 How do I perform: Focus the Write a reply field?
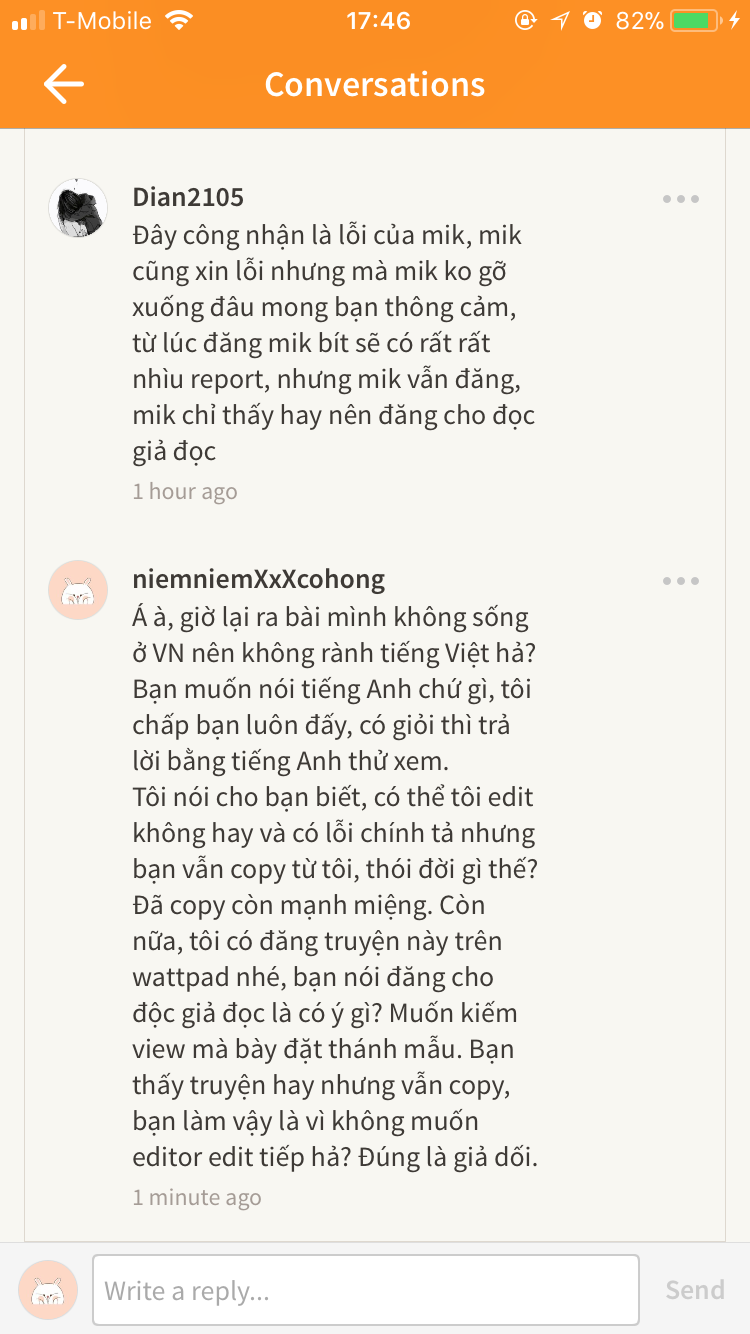365,1290
